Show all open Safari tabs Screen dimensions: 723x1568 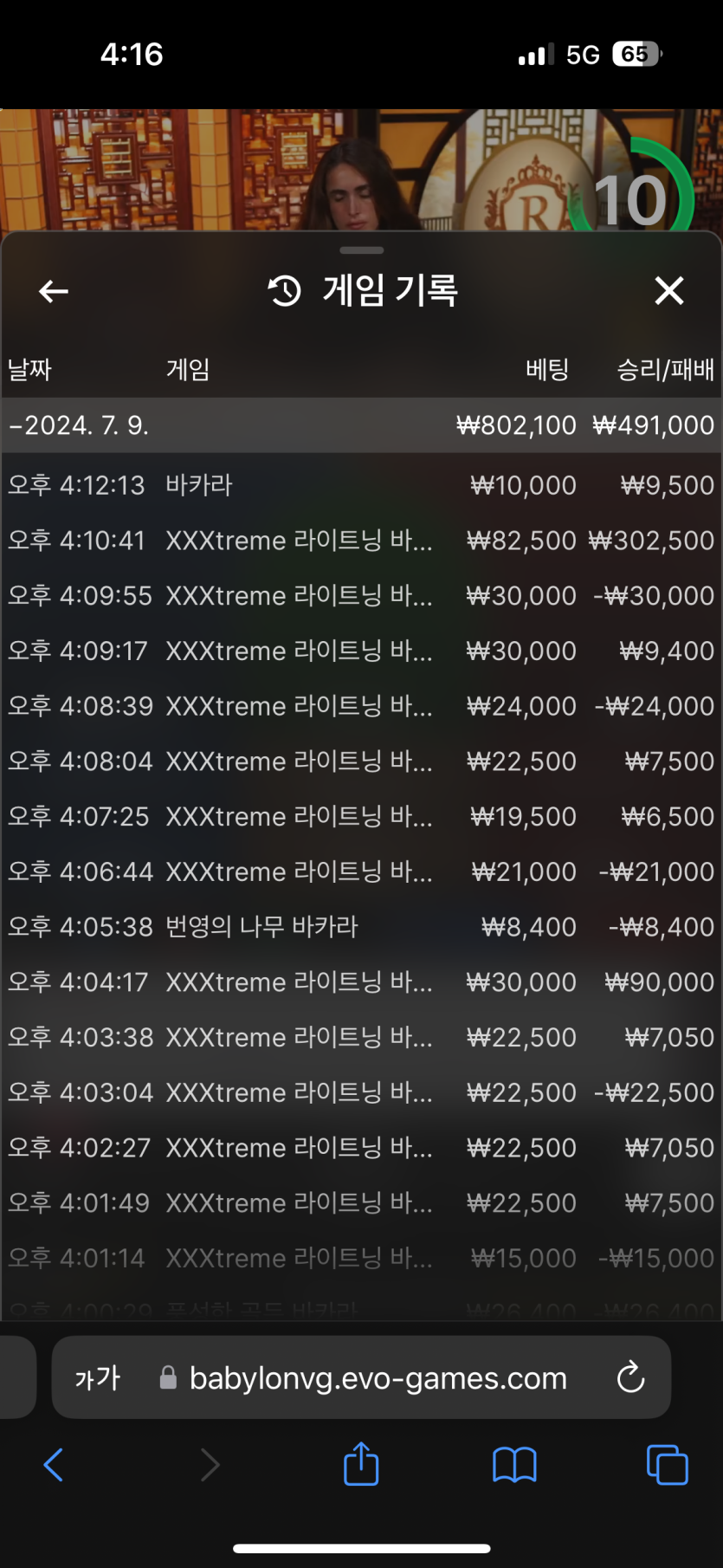click(667, 1465)
